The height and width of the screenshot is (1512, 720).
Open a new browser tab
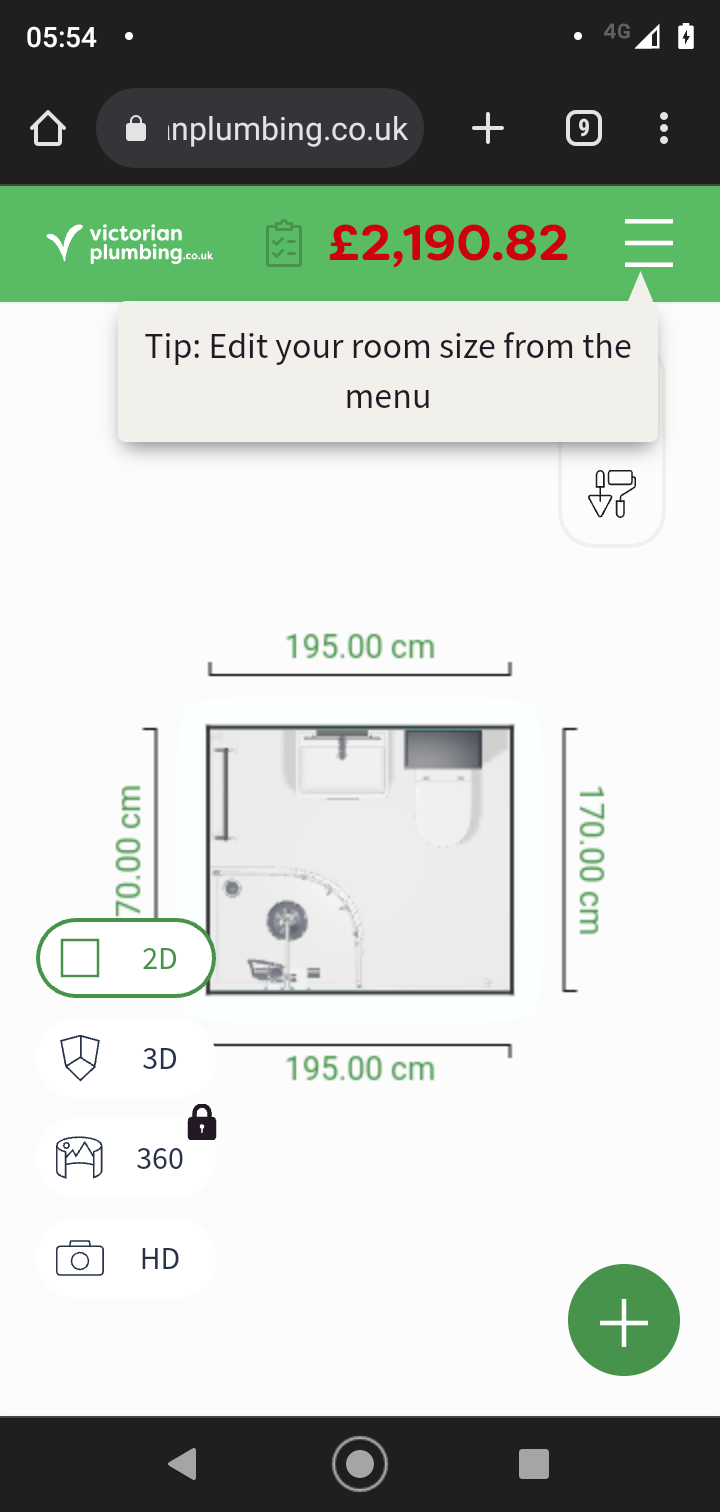click(x=488, y=128)
